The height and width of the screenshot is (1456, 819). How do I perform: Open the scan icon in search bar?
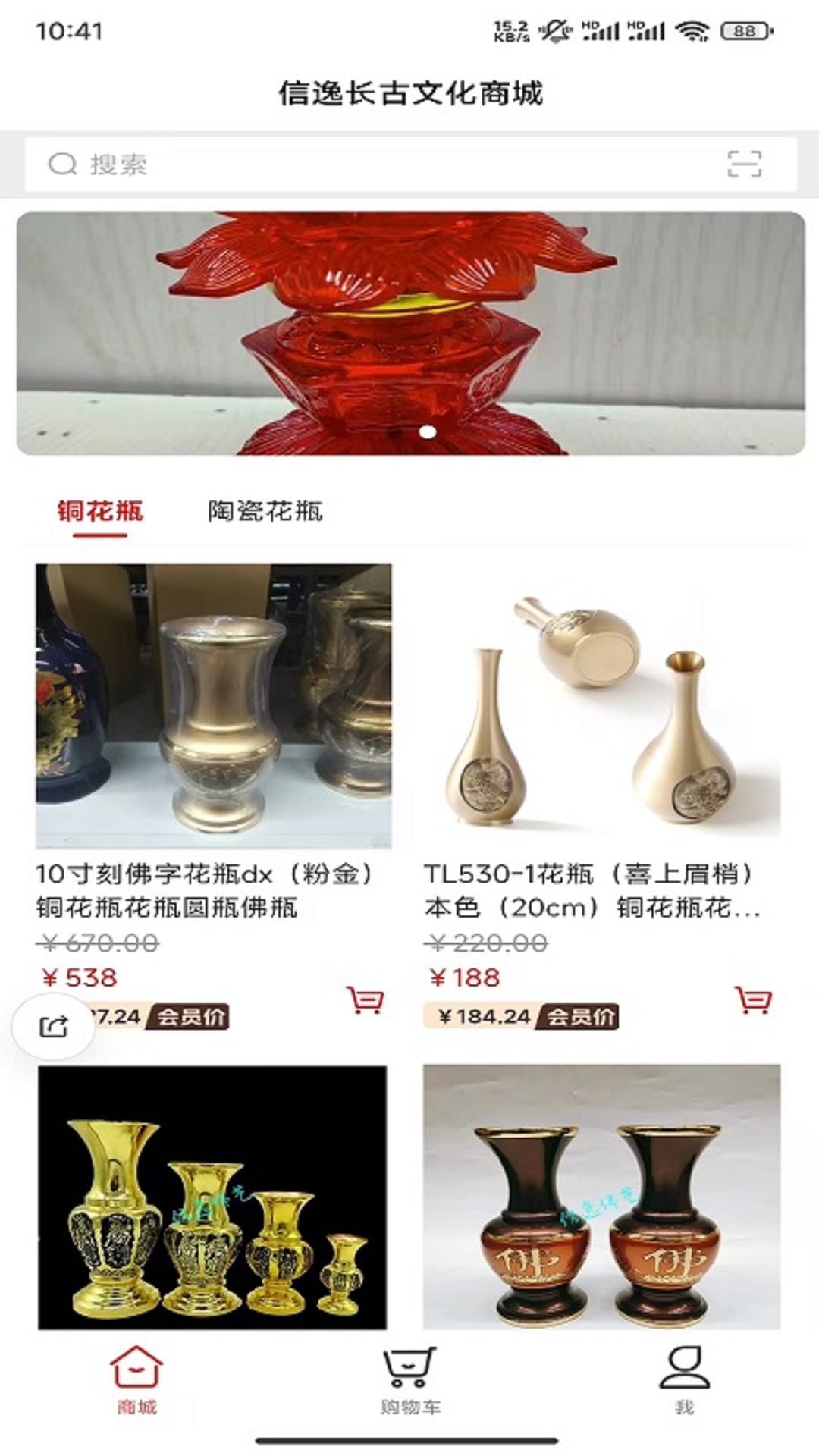coord(744,164)
